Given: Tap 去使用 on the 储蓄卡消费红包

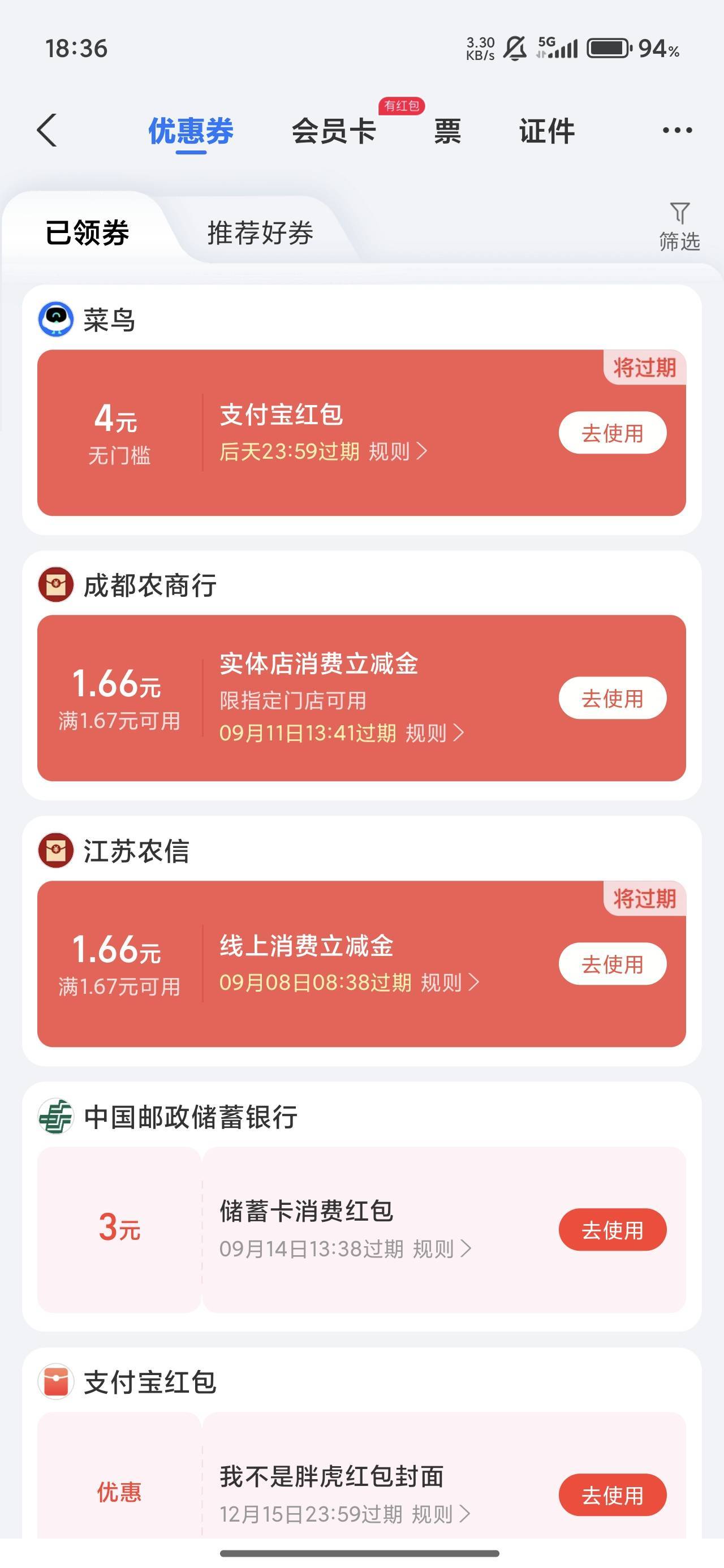Looking at the screenshot, I should pyautogui.click(x=613, y=1230).
